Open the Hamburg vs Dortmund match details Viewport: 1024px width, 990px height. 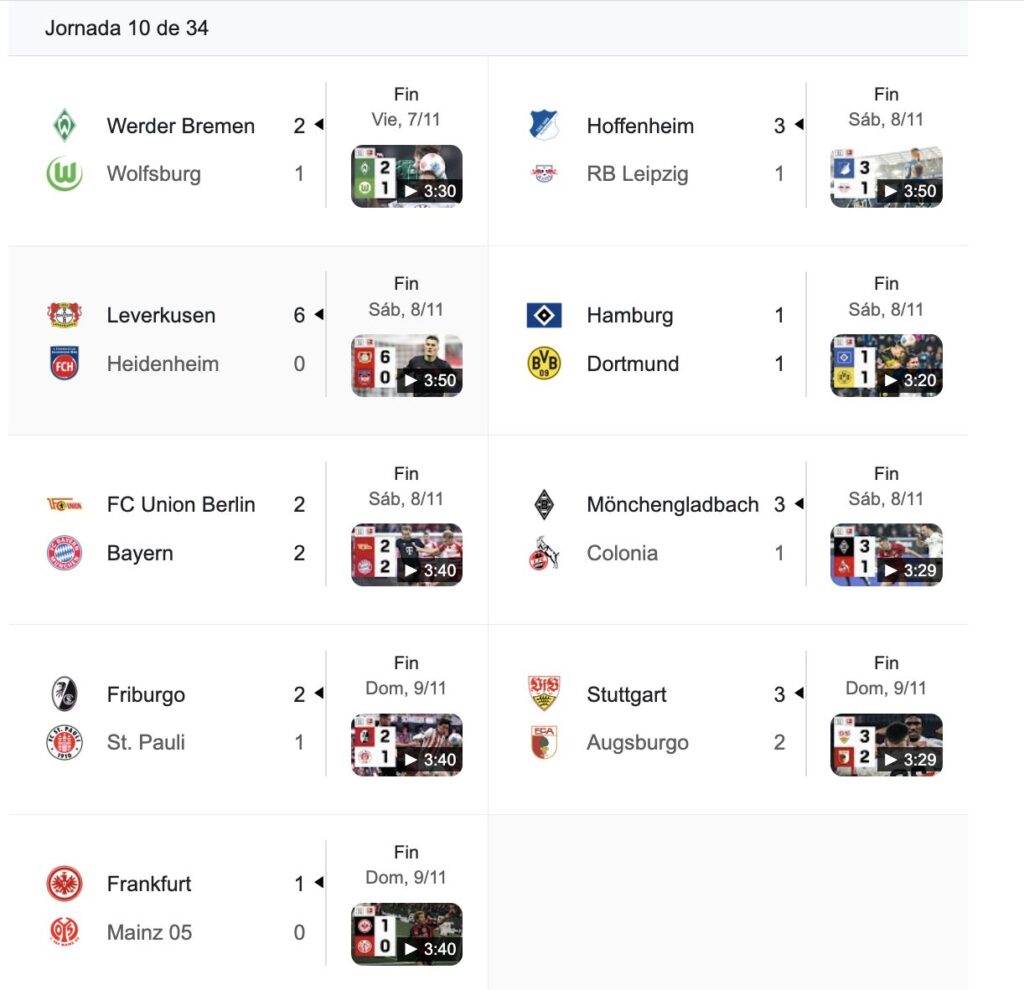coord(660,340)
